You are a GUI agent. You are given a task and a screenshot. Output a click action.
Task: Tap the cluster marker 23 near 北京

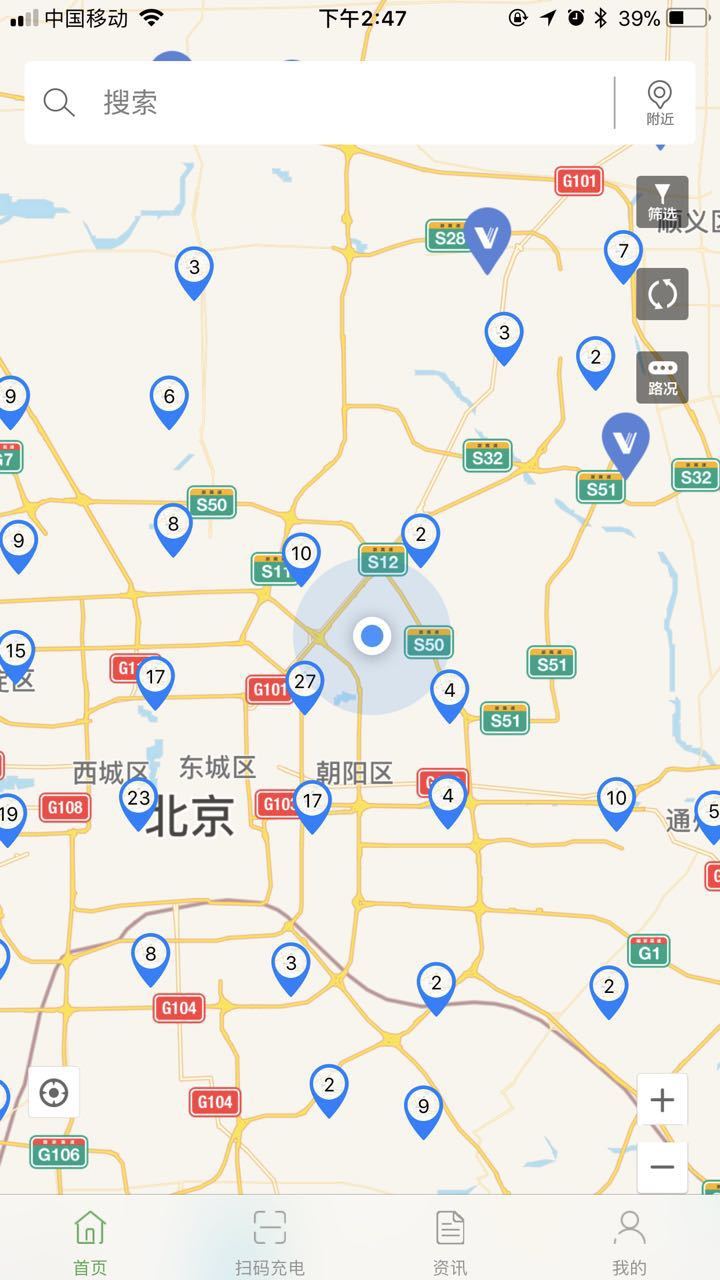click(139, 798)
